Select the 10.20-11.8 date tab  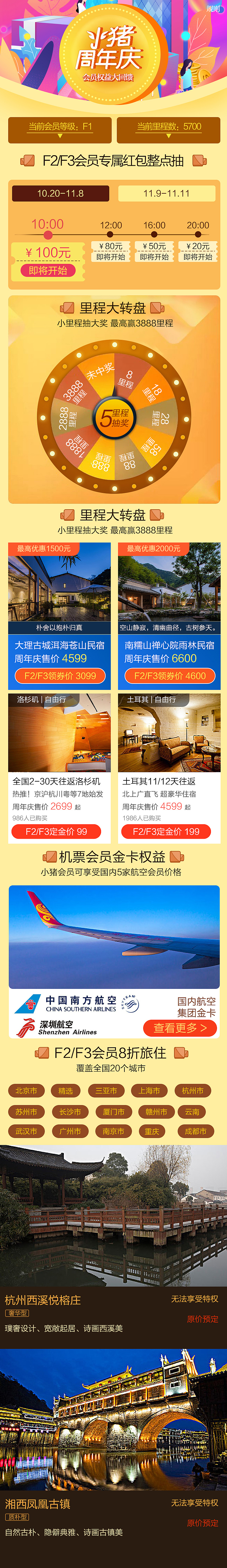(x=60, y=194)
